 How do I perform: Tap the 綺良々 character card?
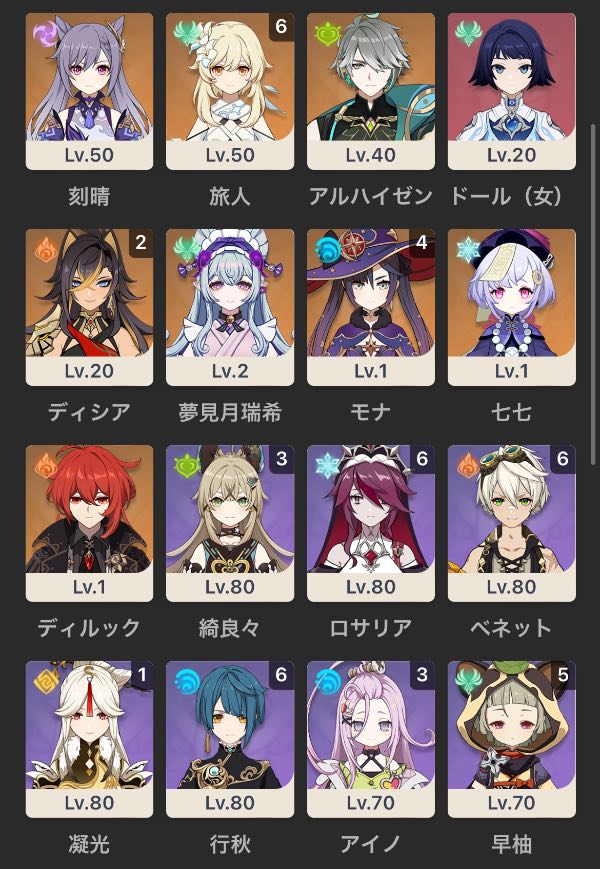pyautogui.click(x=230, y=522)
